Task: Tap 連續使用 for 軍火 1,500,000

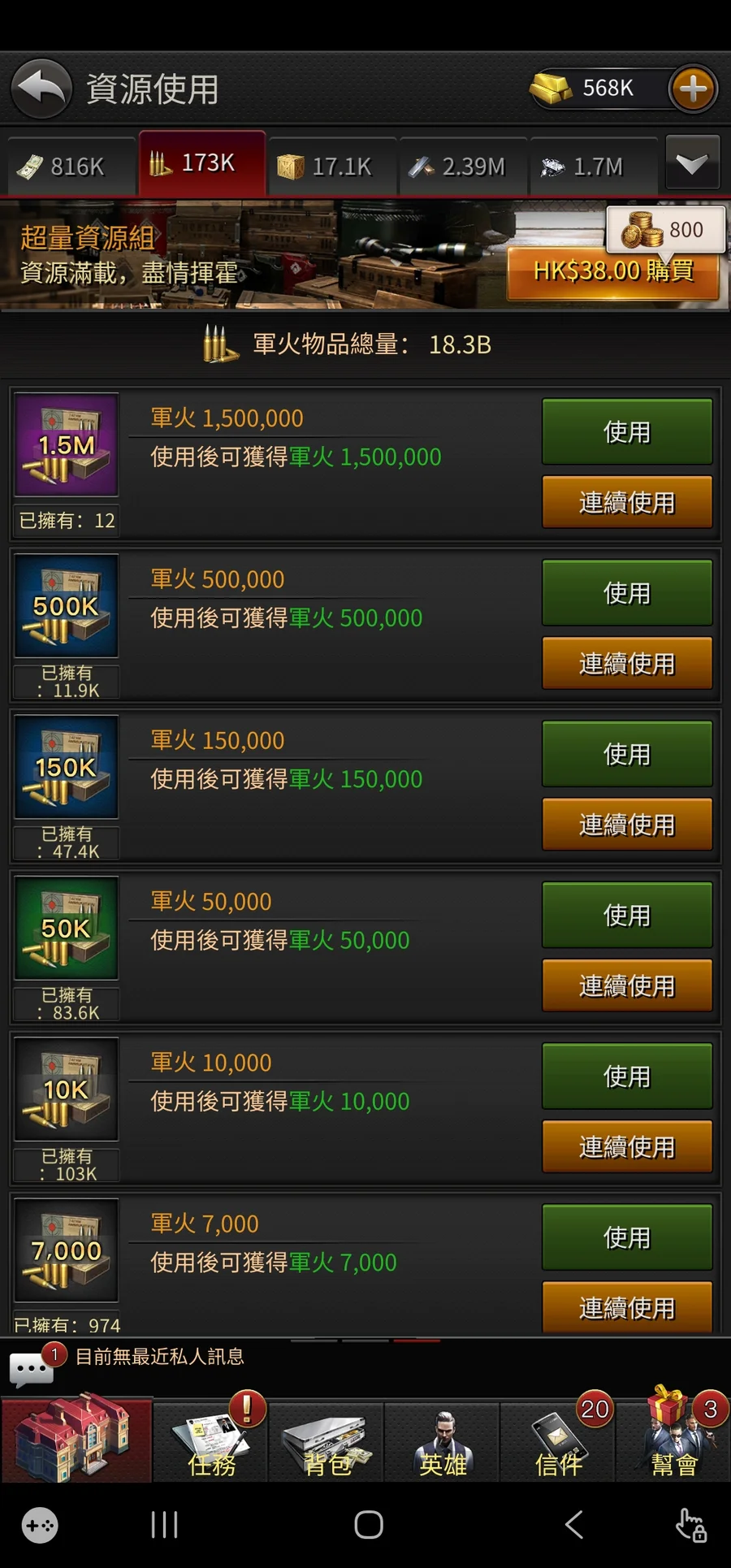Action: [626, 502]
